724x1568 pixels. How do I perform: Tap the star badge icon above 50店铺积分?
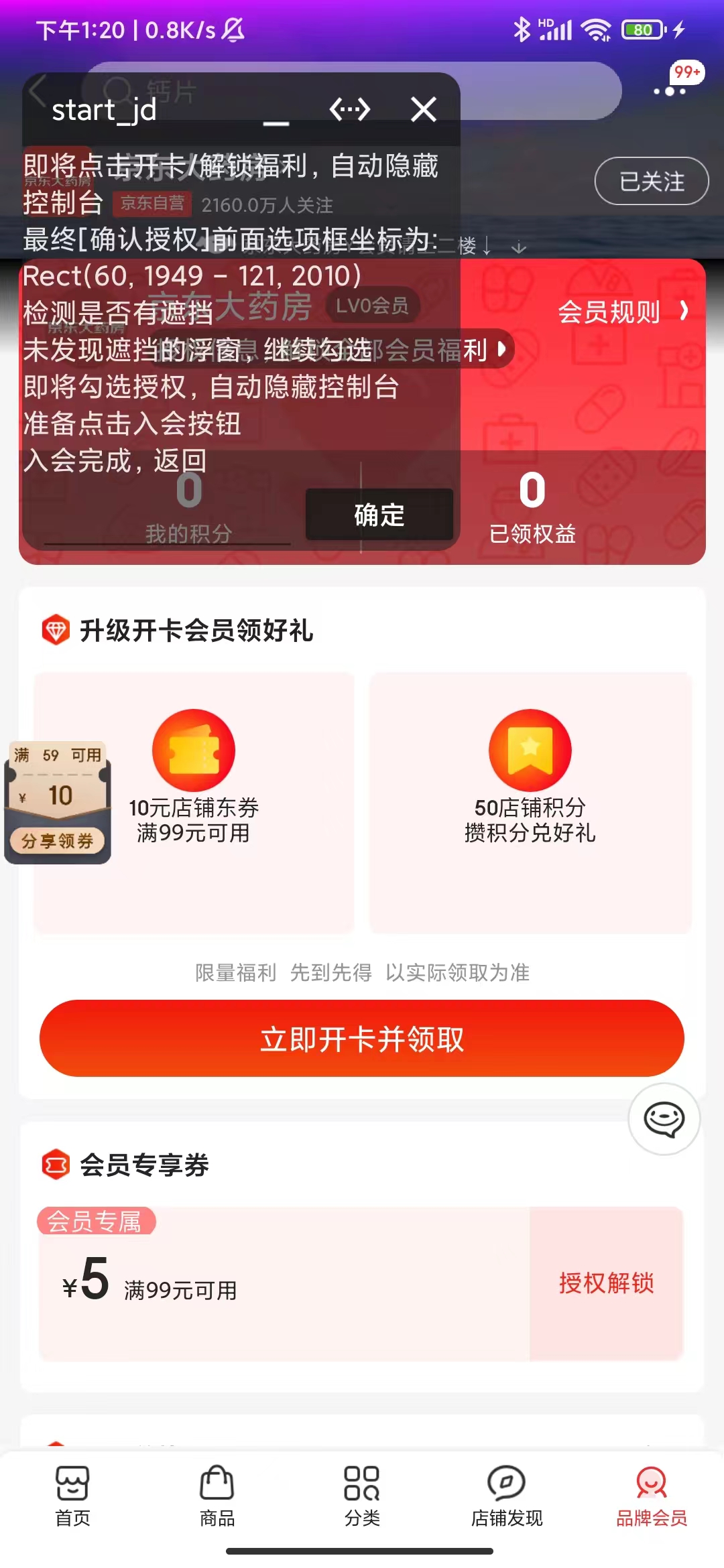[529, 748]
